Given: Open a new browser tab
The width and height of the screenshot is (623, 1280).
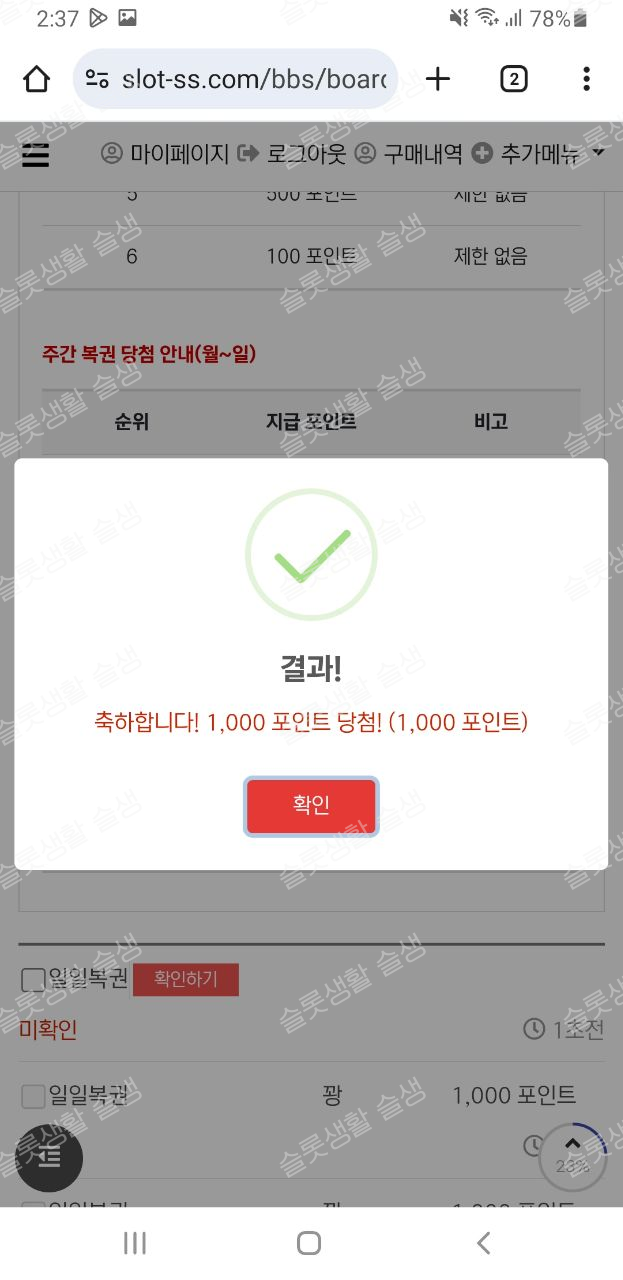Looking at the screenshot, I should pos(438,79).
